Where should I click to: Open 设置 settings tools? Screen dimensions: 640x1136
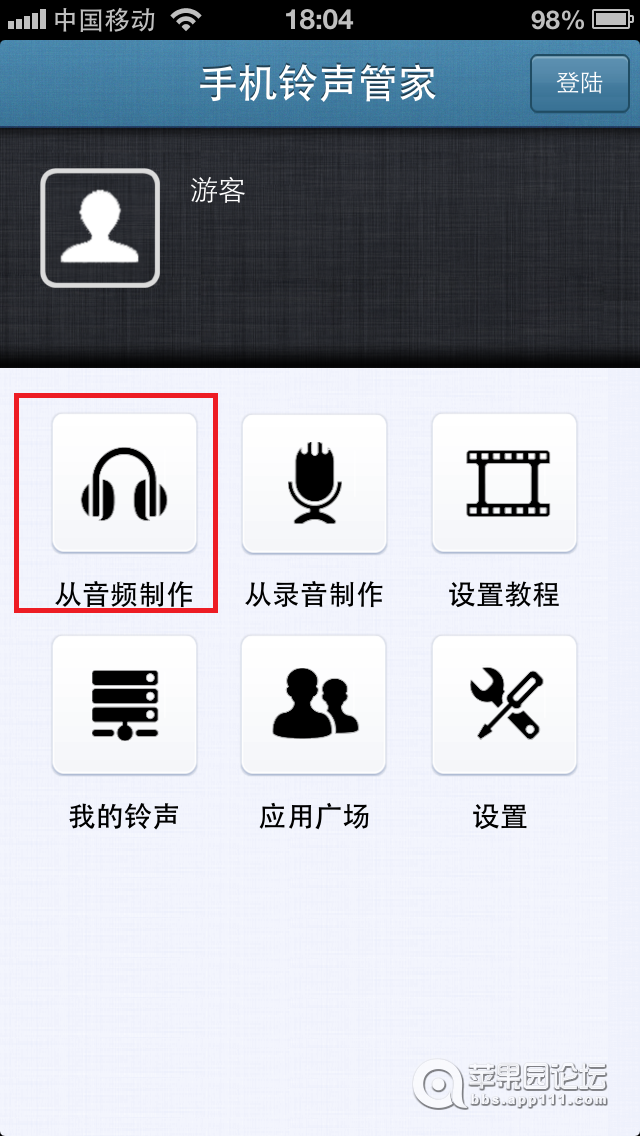(504, 705)
